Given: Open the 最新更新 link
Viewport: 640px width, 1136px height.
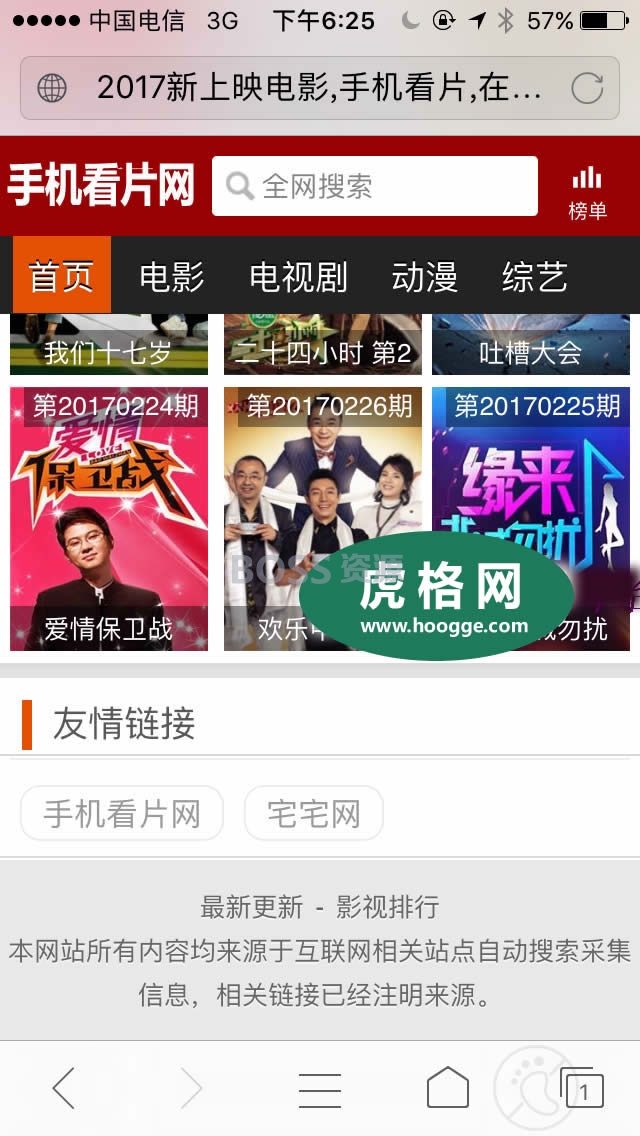Looking at the screenshot, I should click(251, 907).
